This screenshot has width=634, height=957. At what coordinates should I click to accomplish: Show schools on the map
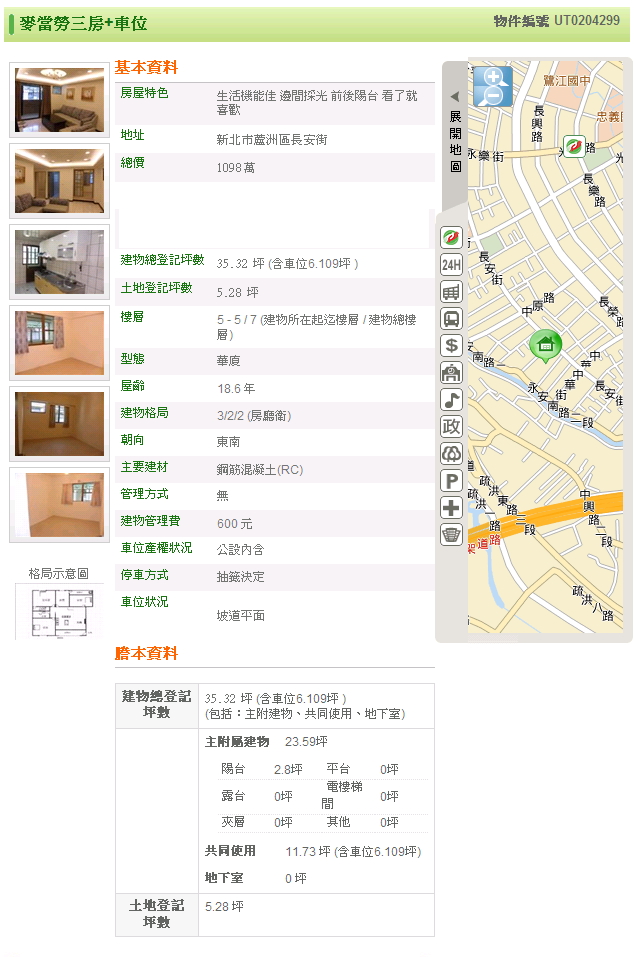pyautogui.click(x=451, y=373)
